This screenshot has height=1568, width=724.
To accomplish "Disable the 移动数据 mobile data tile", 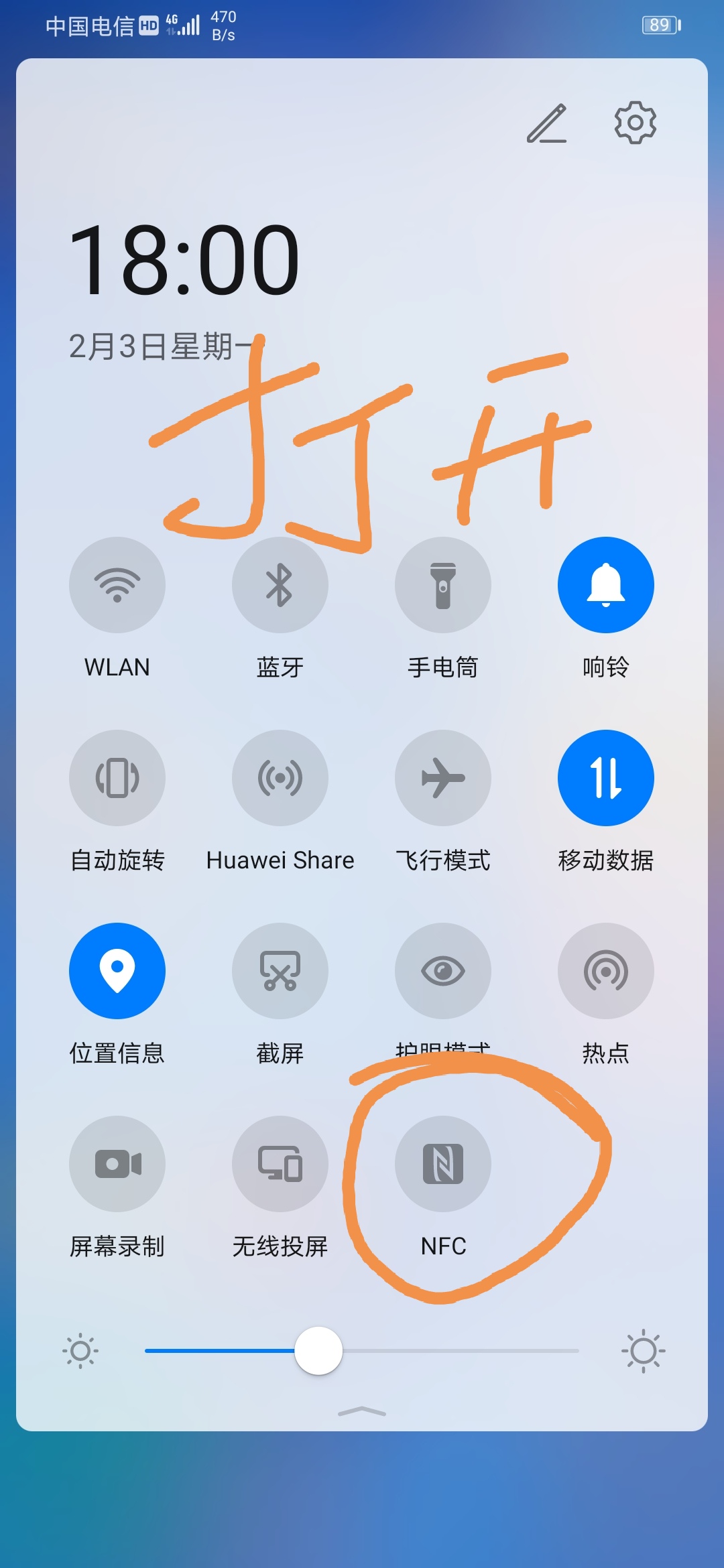I will (605, 777).
